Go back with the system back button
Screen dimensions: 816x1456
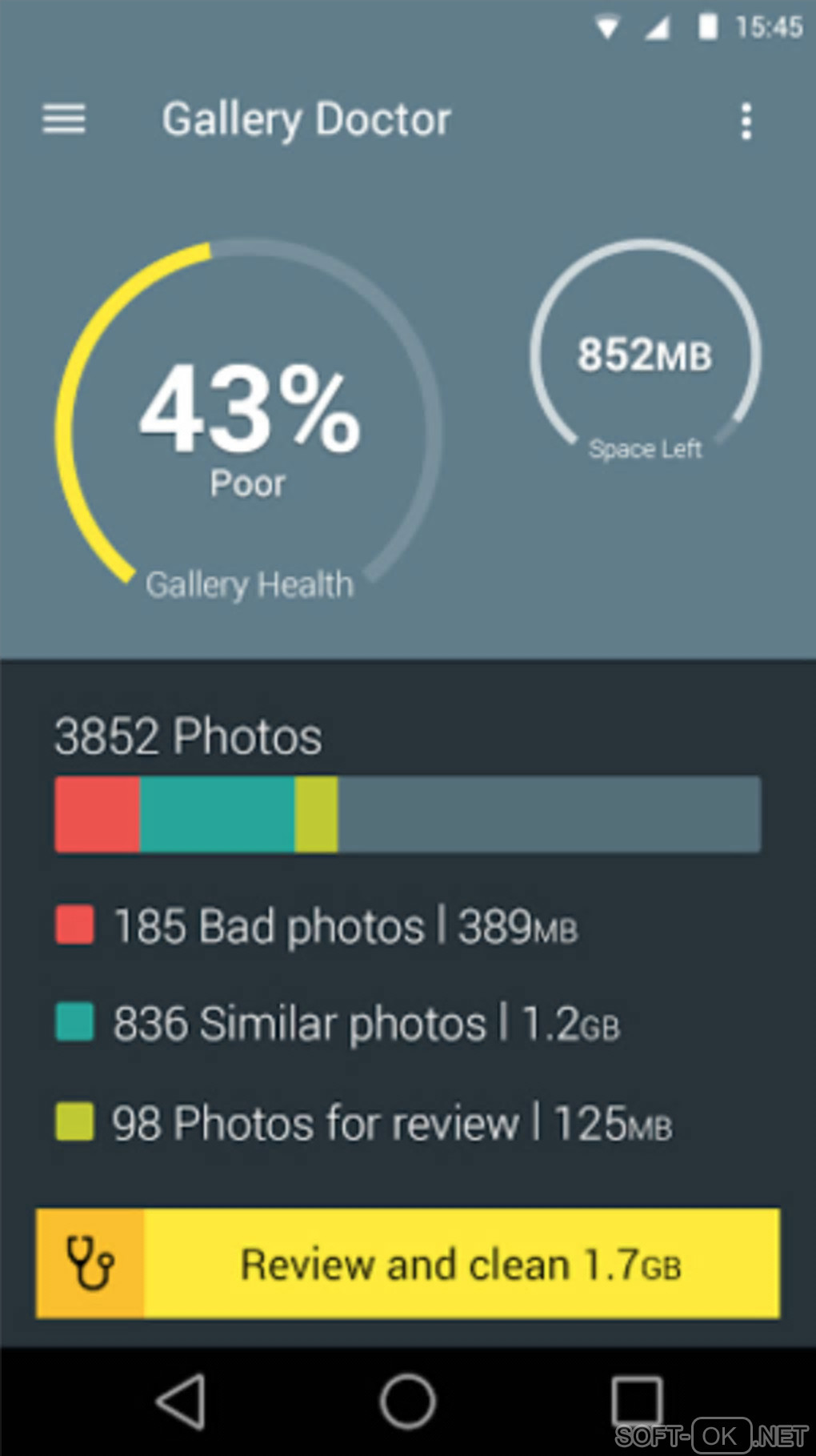(x=182, y=1402)
